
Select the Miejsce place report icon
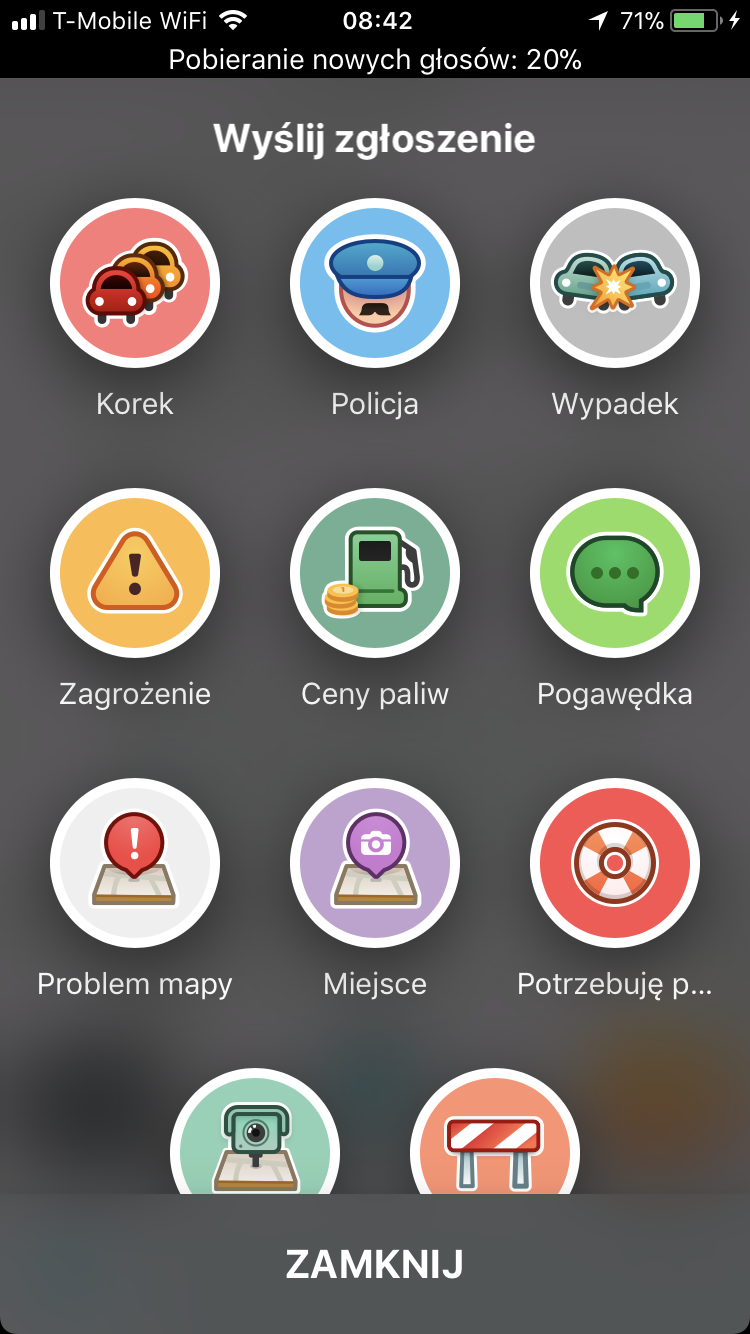375,863
